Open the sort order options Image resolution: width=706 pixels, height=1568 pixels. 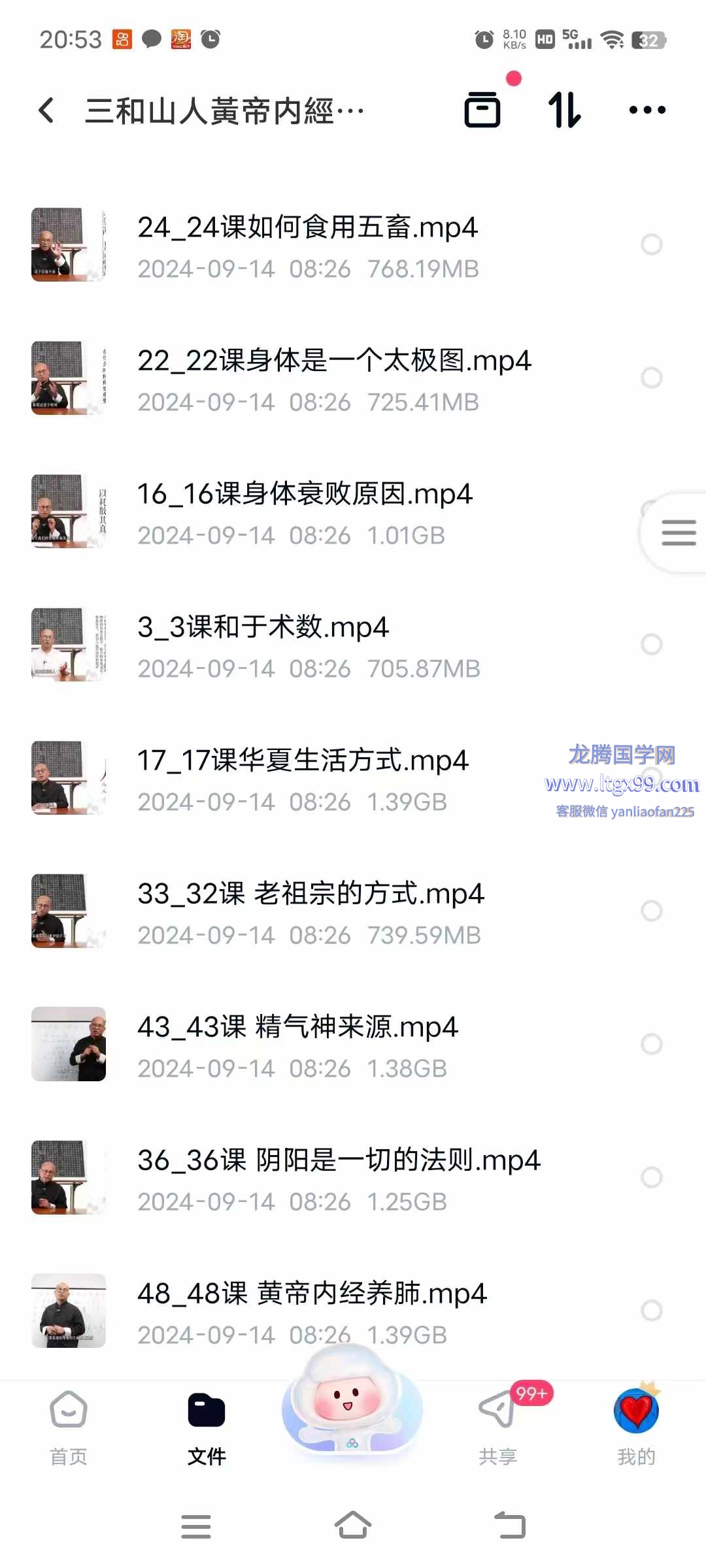pyautogui.click(x=564, y=109)
